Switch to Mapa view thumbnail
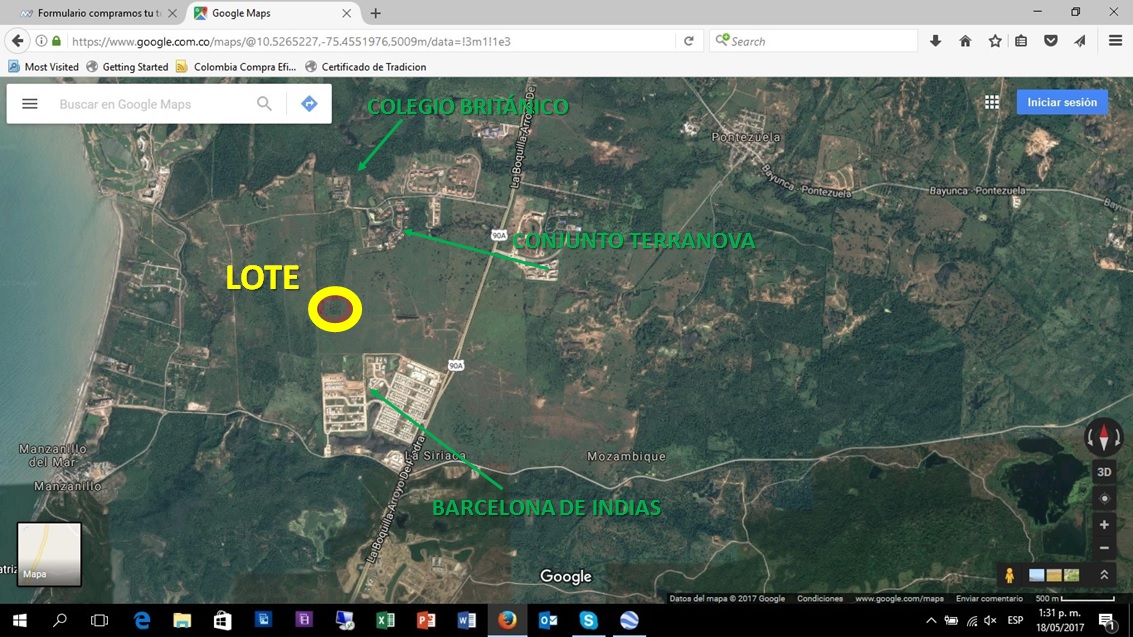The image size is (1133, 637). pyautogui.click(x=49, y=554)
